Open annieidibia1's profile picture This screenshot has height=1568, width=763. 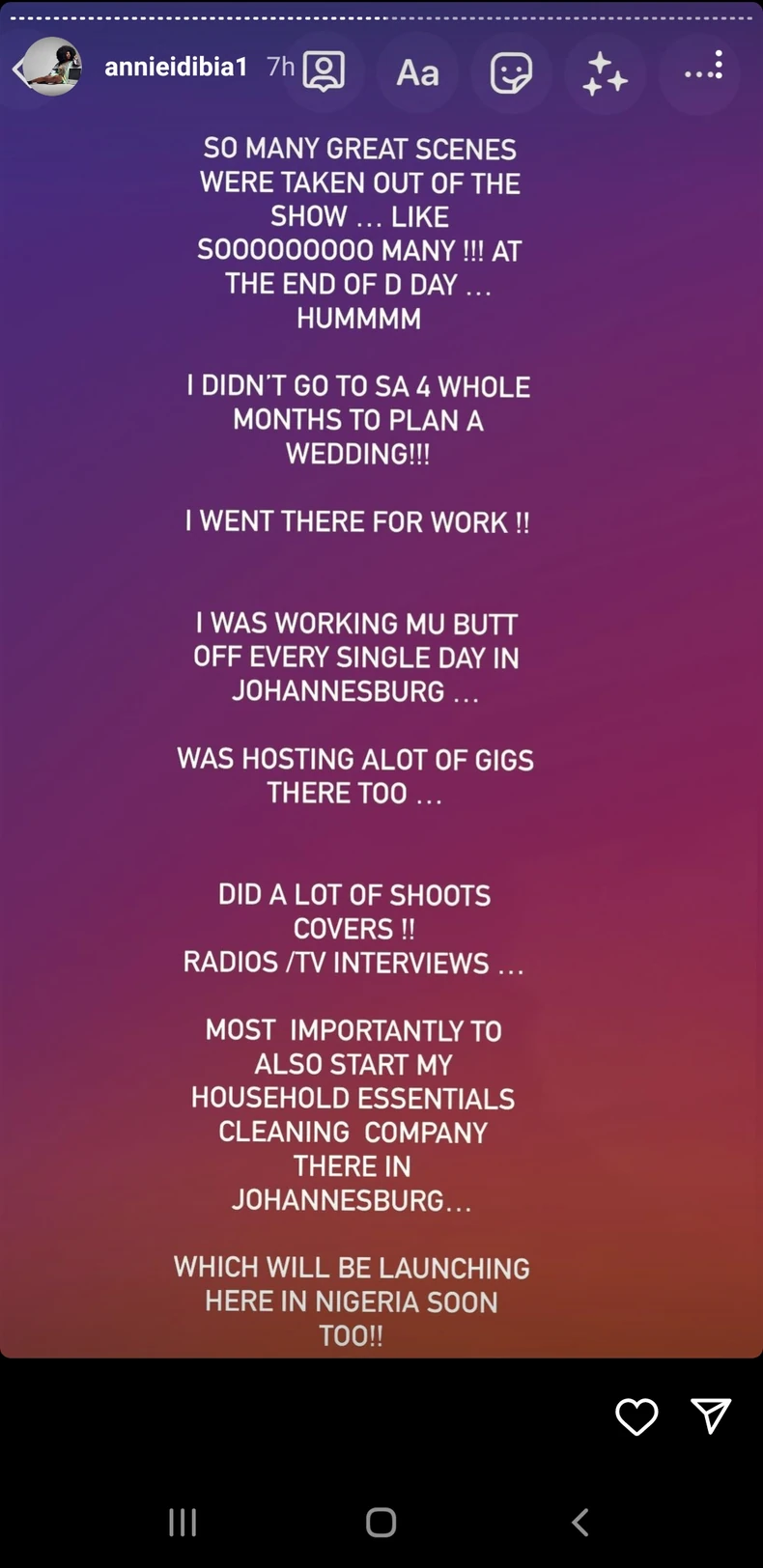coord(52,67)
